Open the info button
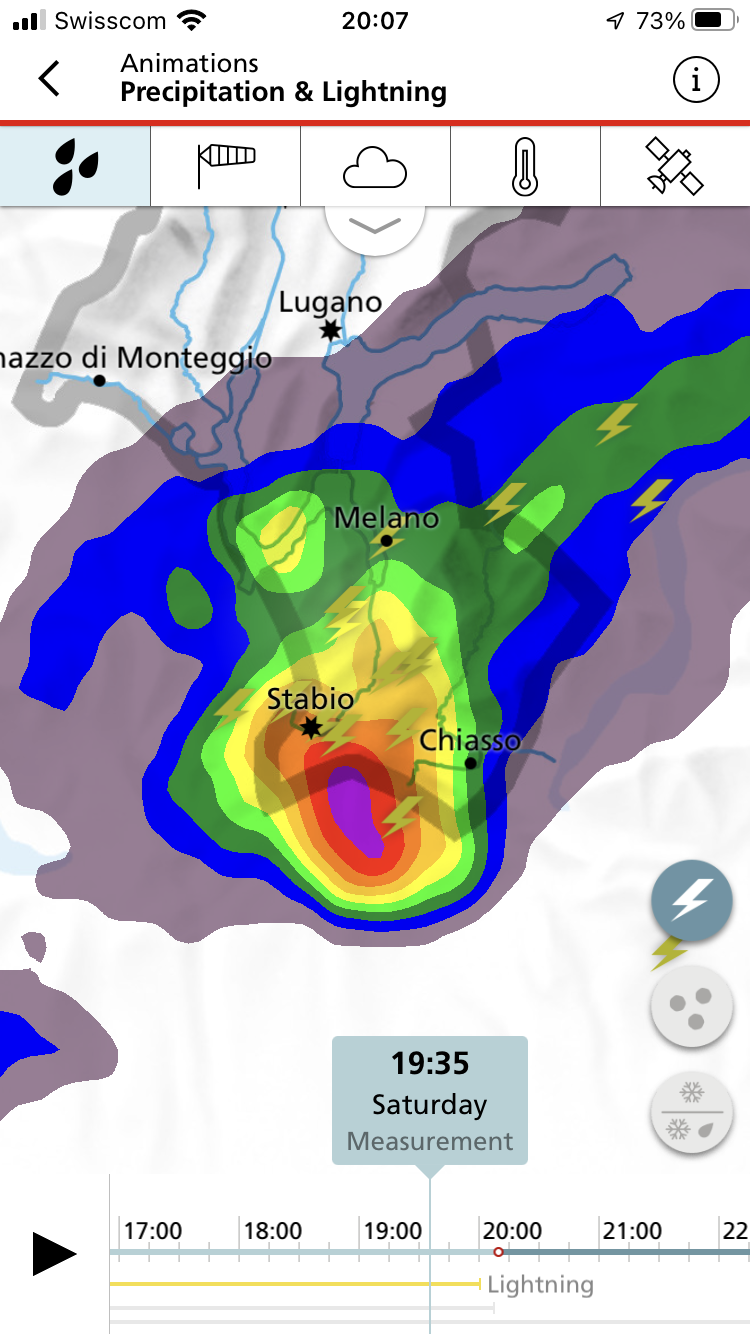750x1334 pixels. click(x=696, y=79)
